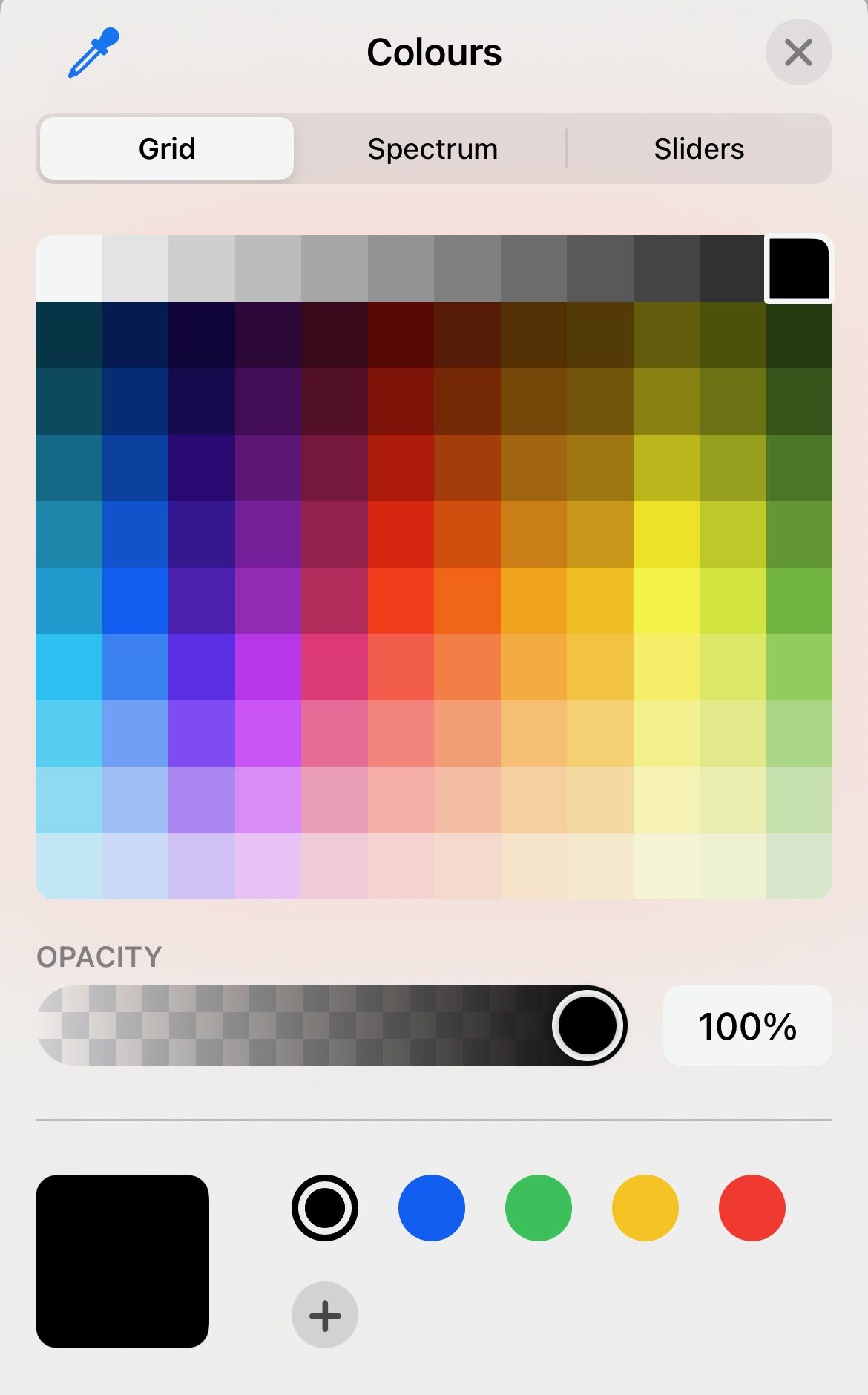868x1395 pixels.
Task: Choose the saved blue colour circle
Action: coord(432,1208)
